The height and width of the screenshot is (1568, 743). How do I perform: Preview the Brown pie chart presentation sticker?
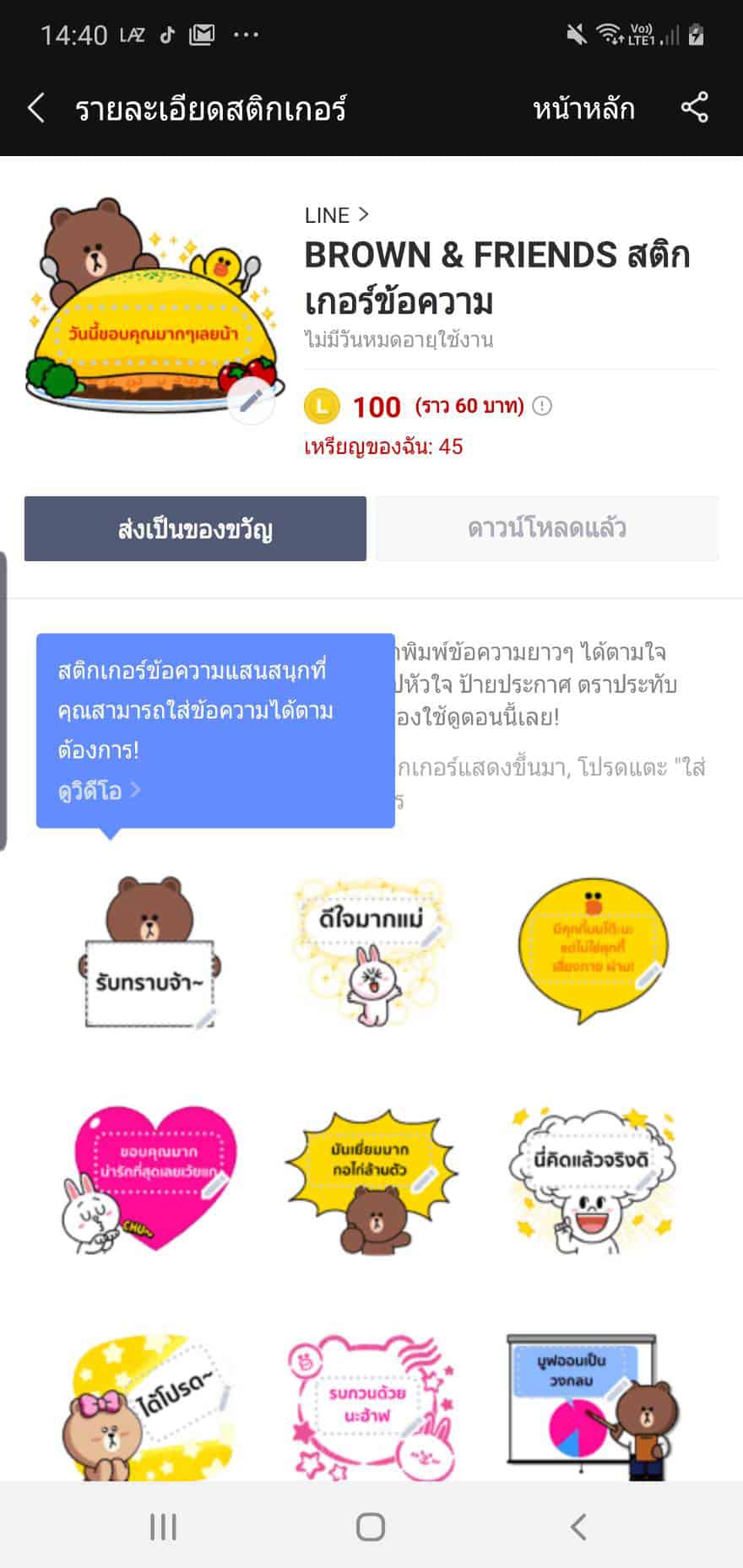[x=593, y=1406]
